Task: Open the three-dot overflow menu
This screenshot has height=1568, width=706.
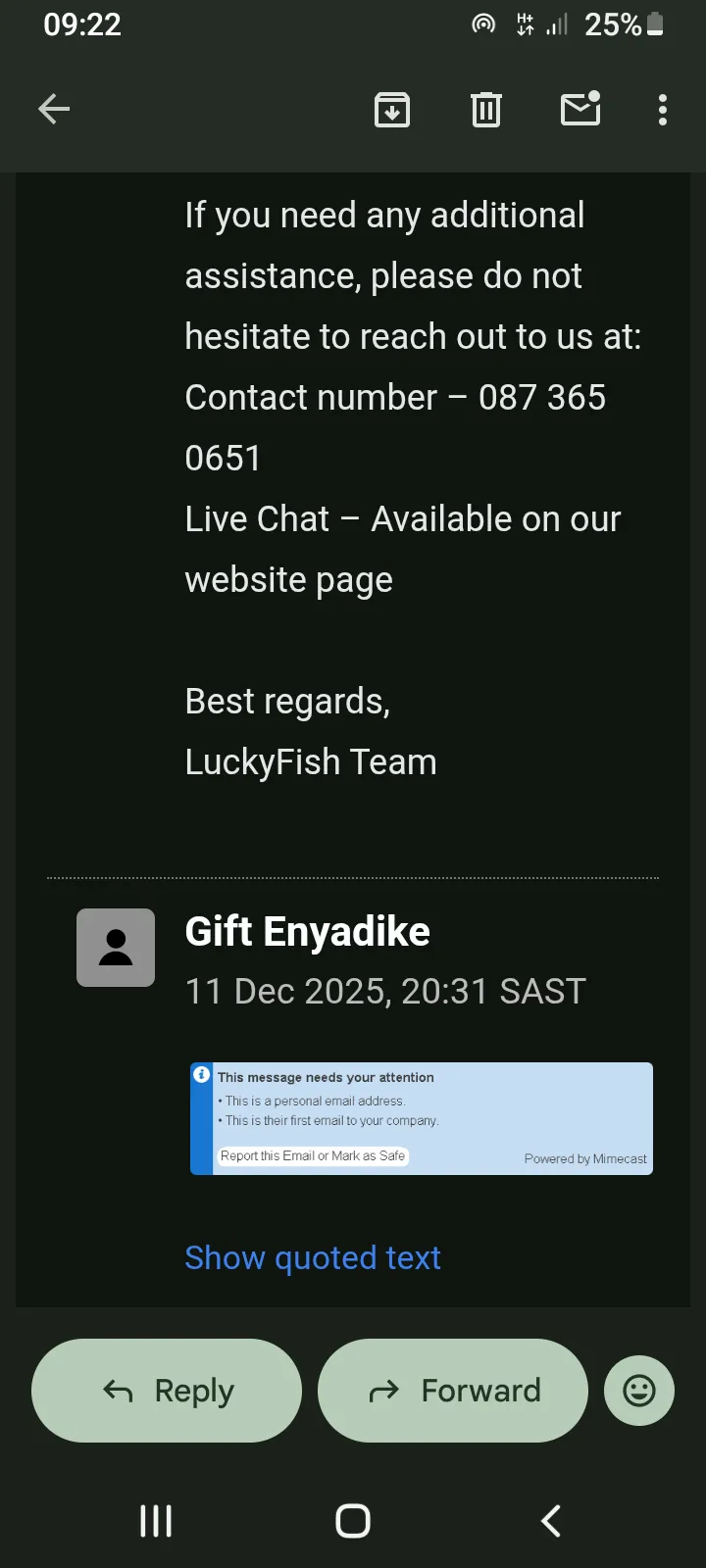Action: (662, 109)
